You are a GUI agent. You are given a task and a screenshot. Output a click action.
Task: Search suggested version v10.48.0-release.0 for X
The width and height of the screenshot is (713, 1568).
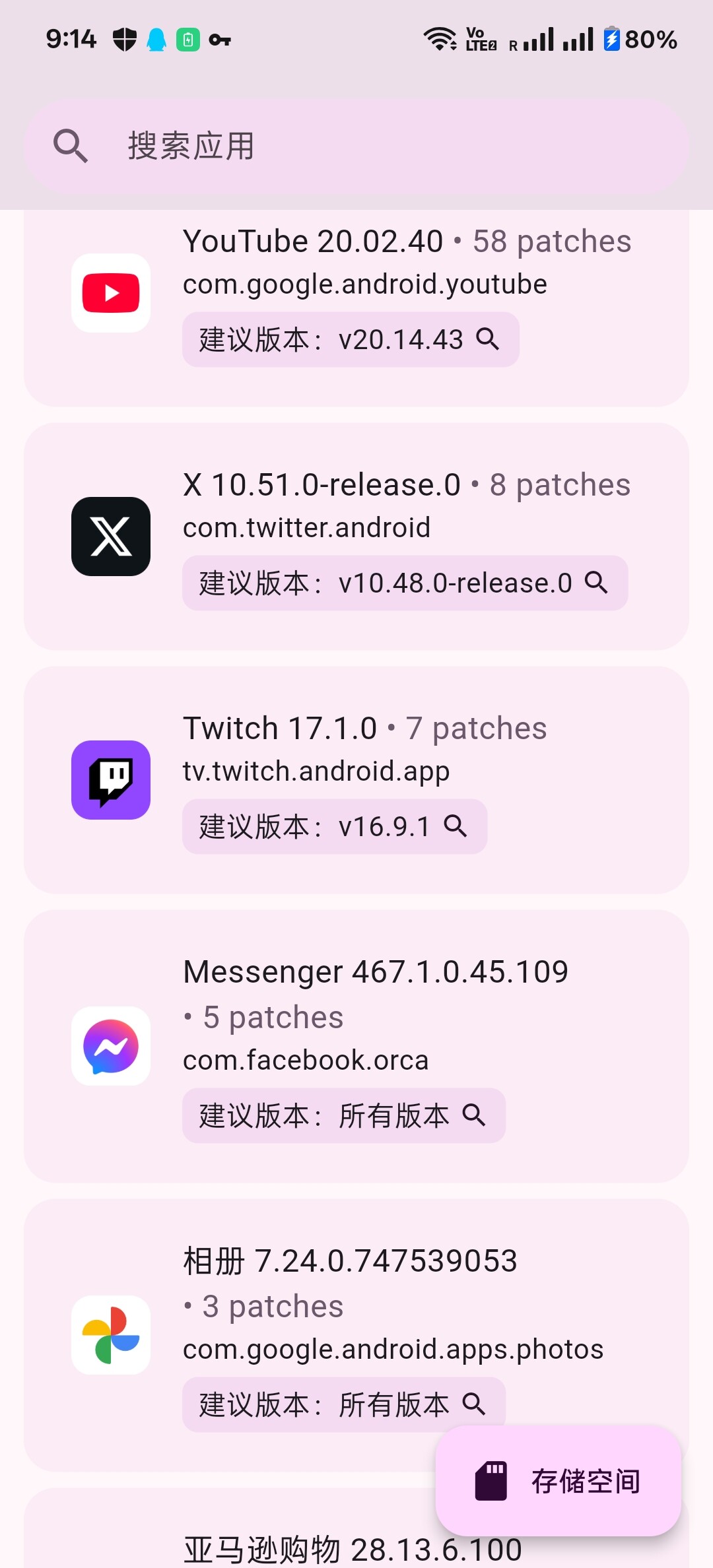[x=405, y=583]
